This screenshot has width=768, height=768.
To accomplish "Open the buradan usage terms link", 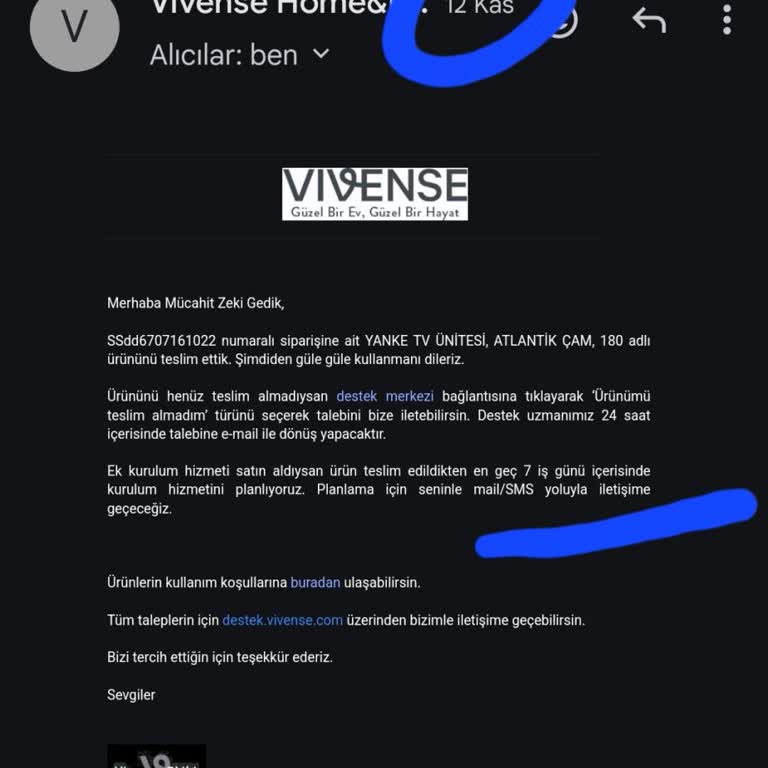I will 315,582.
